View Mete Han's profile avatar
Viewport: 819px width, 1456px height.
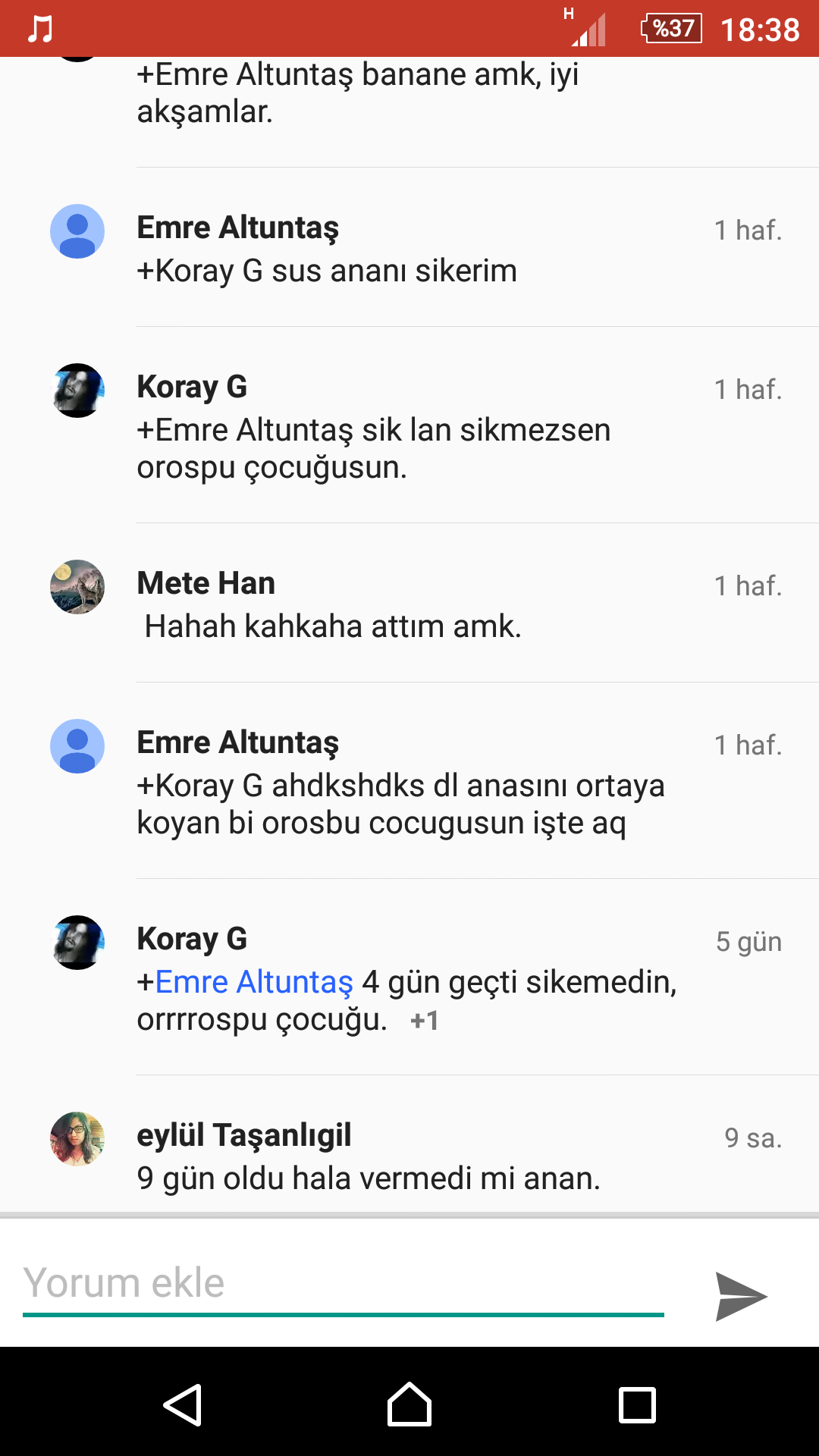77,587
